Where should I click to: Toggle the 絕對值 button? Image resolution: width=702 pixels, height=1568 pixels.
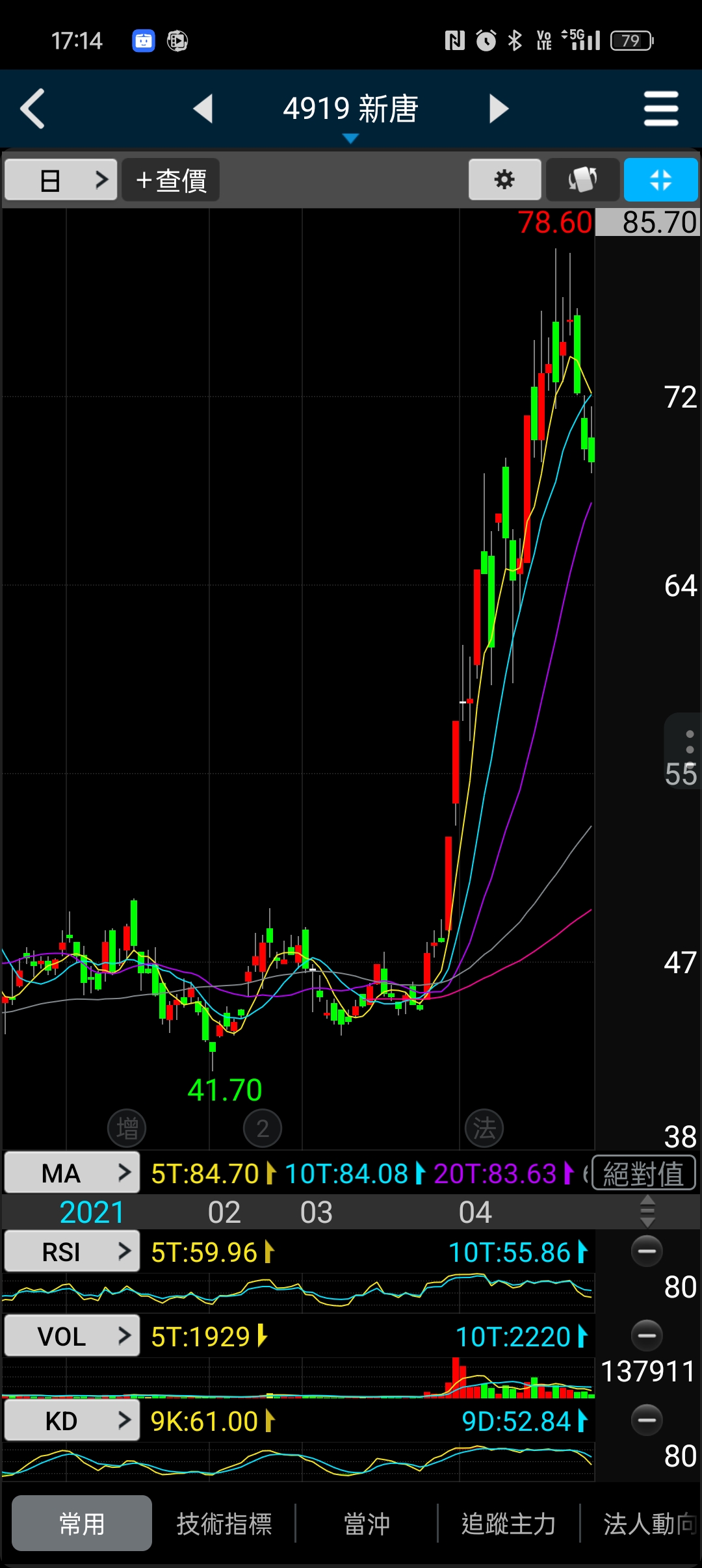[x=643, y=1173]
